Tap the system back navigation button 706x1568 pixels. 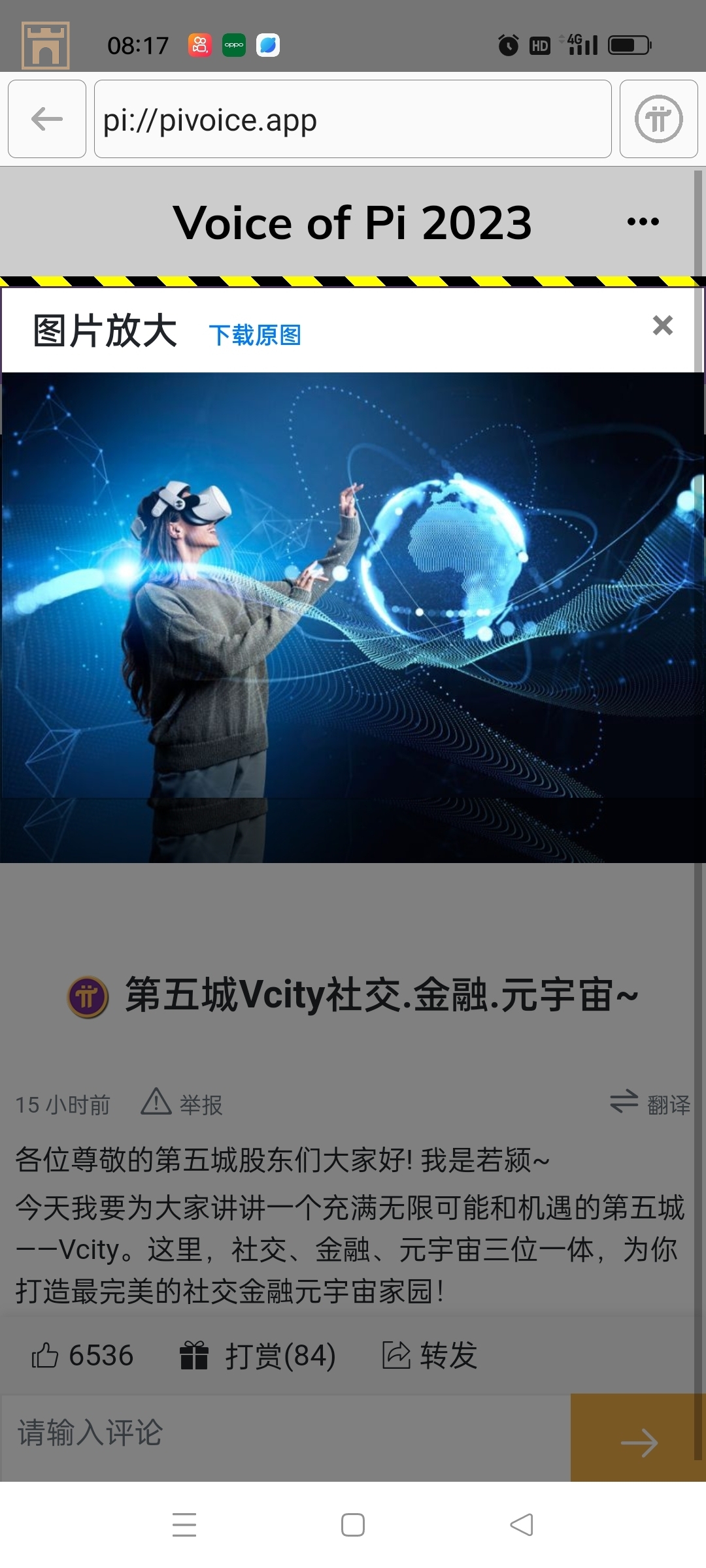pyautogui.click(x=522, y=1525)
